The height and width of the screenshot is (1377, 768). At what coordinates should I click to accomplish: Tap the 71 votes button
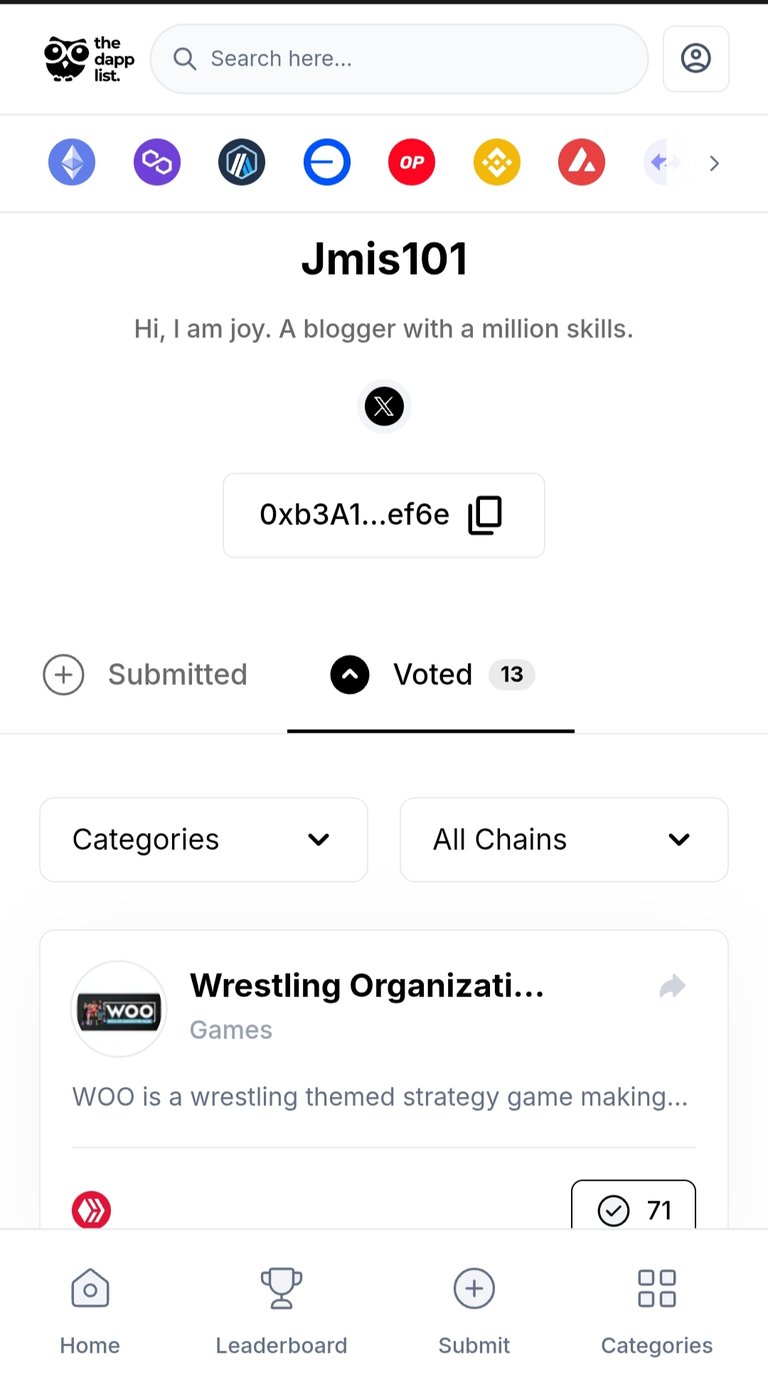(x=633, y=1208)
